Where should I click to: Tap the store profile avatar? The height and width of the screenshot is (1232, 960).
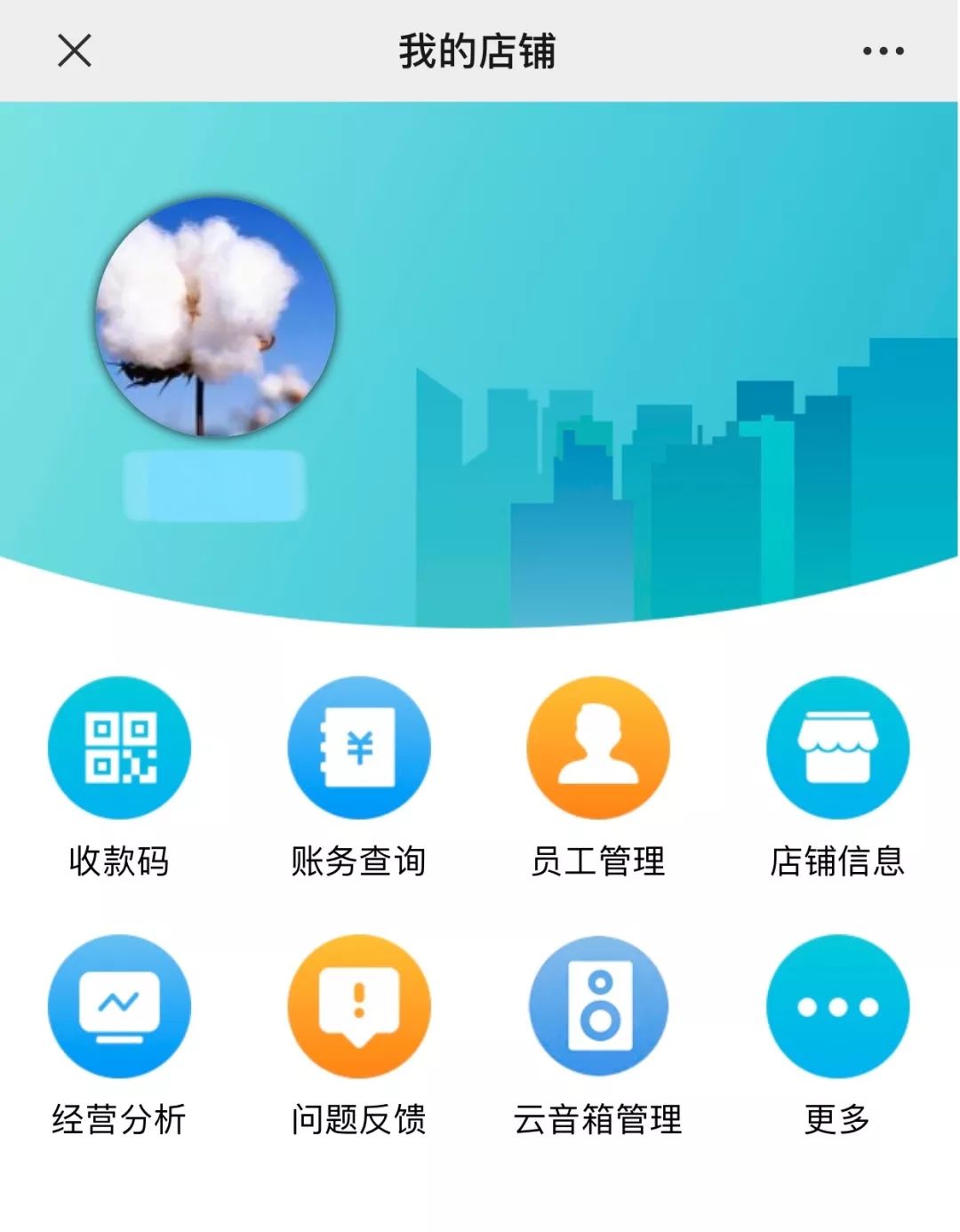(216, 316)
